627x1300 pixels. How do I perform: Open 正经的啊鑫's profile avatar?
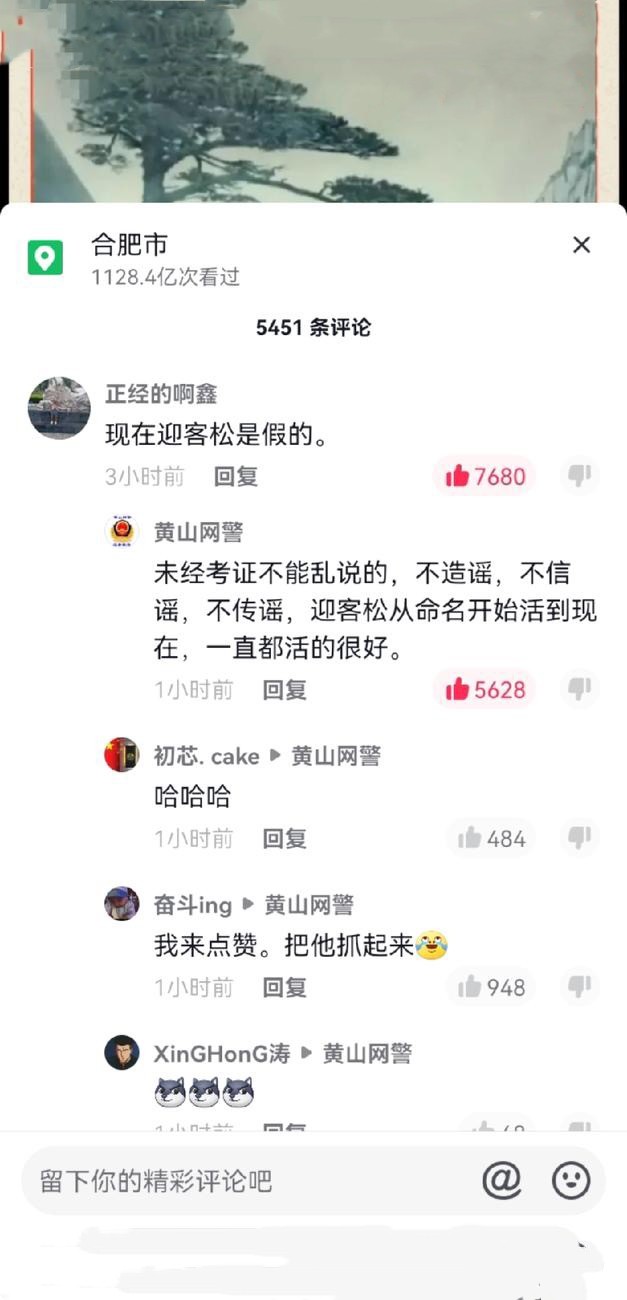pos(59,408)
